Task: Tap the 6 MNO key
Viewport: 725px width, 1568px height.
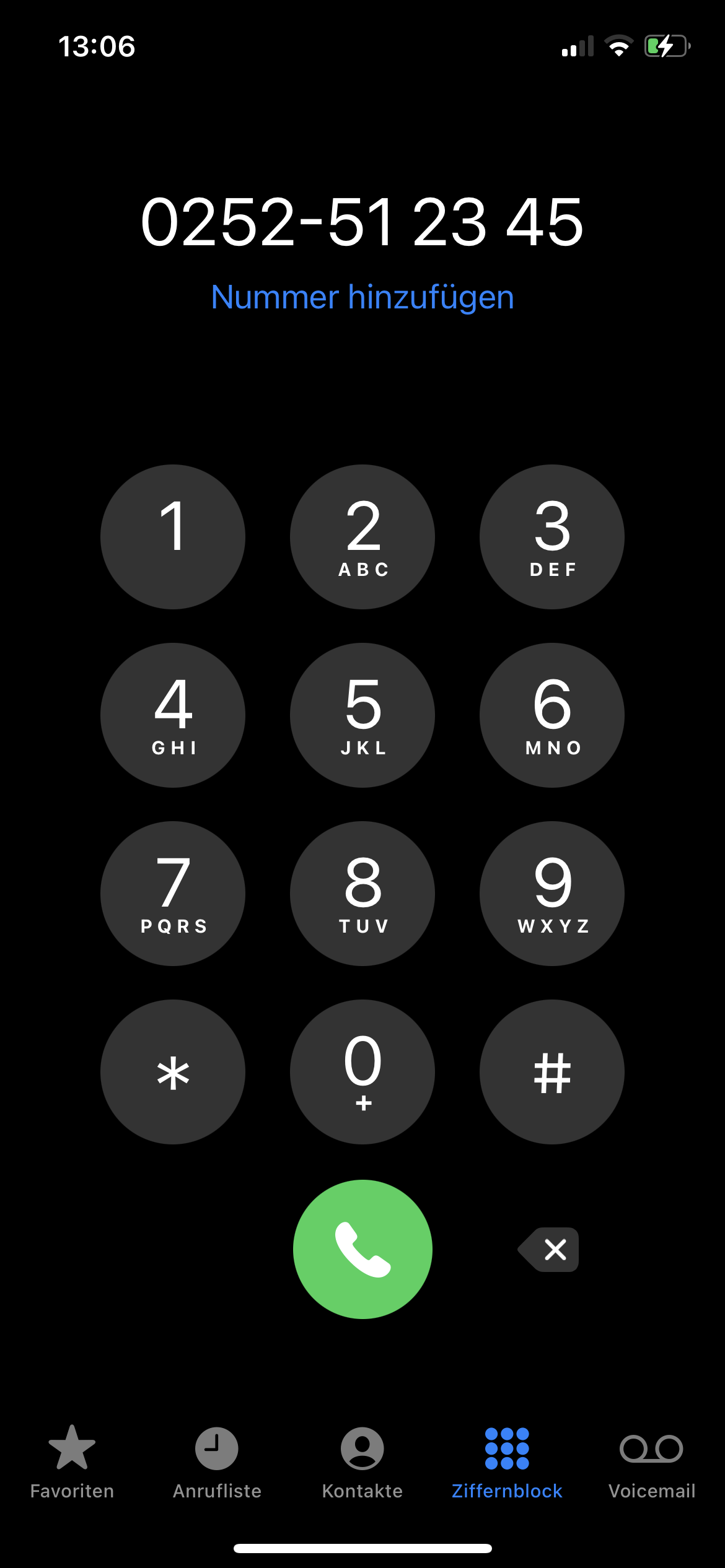Action: pos(552,715)
